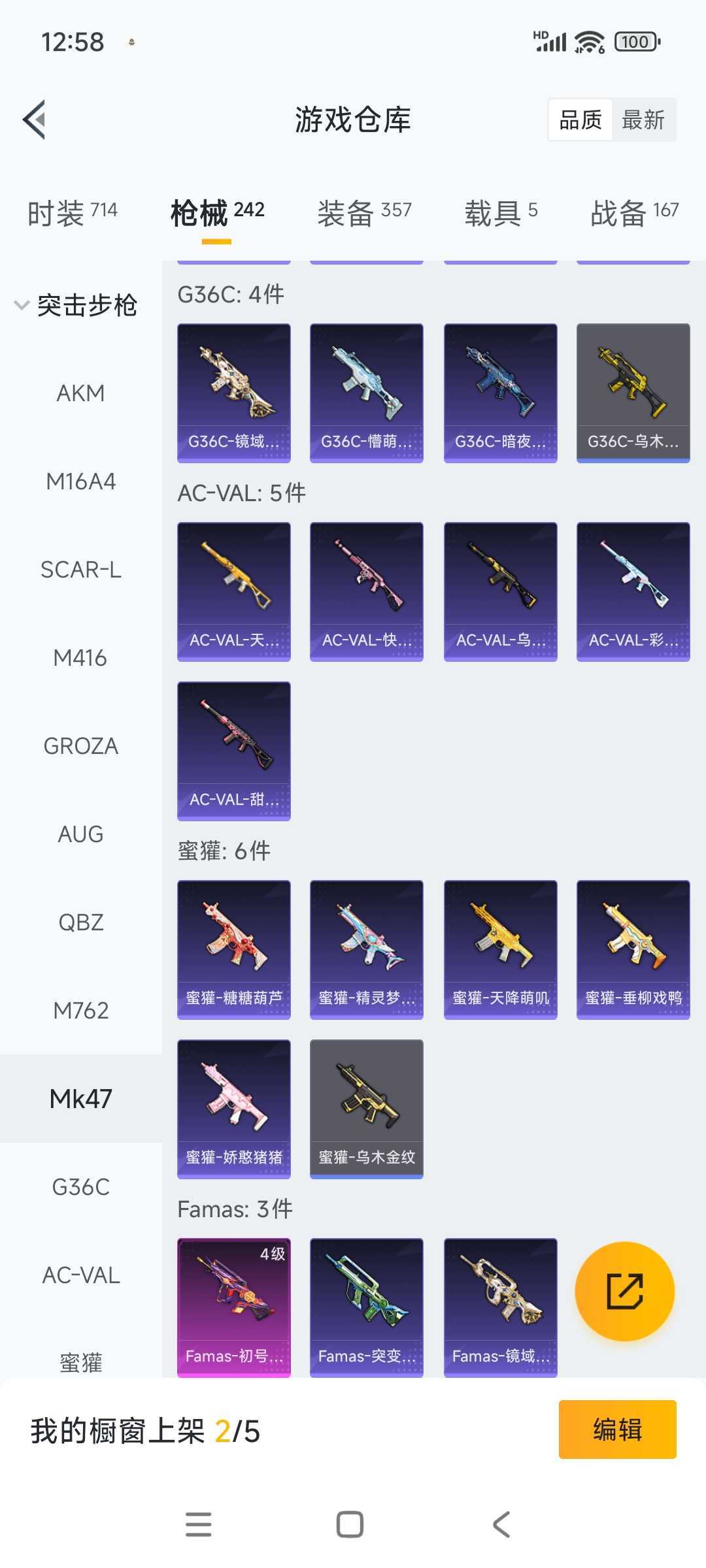Image resolution: width=706 pixels, height=1568 pixels.
Task: Open the Famas-初号 level 4 skin
Action: coord(234,1308)
